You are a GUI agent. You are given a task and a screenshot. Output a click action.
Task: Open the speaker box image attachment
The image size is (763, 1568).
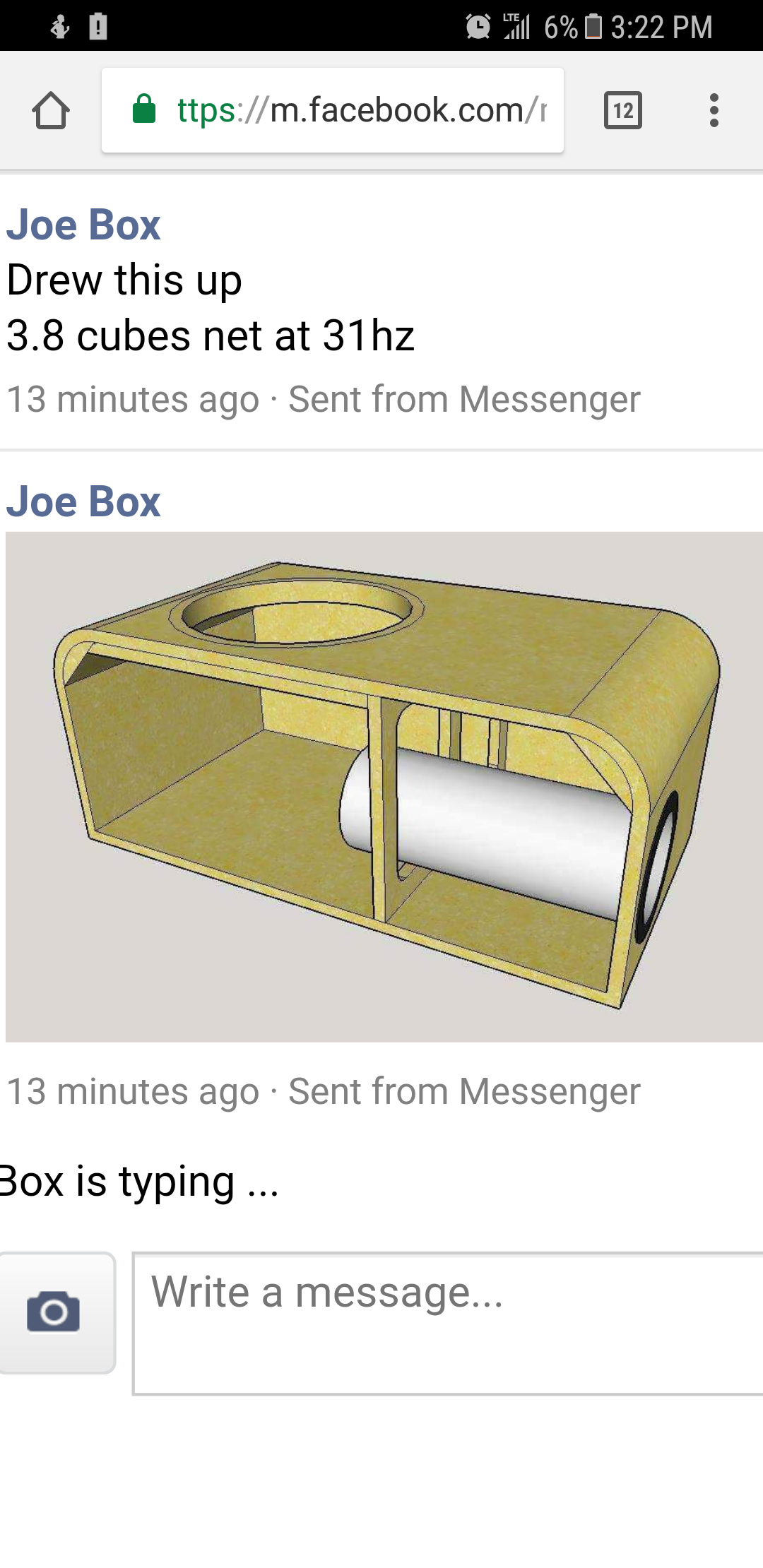(384, 787)
